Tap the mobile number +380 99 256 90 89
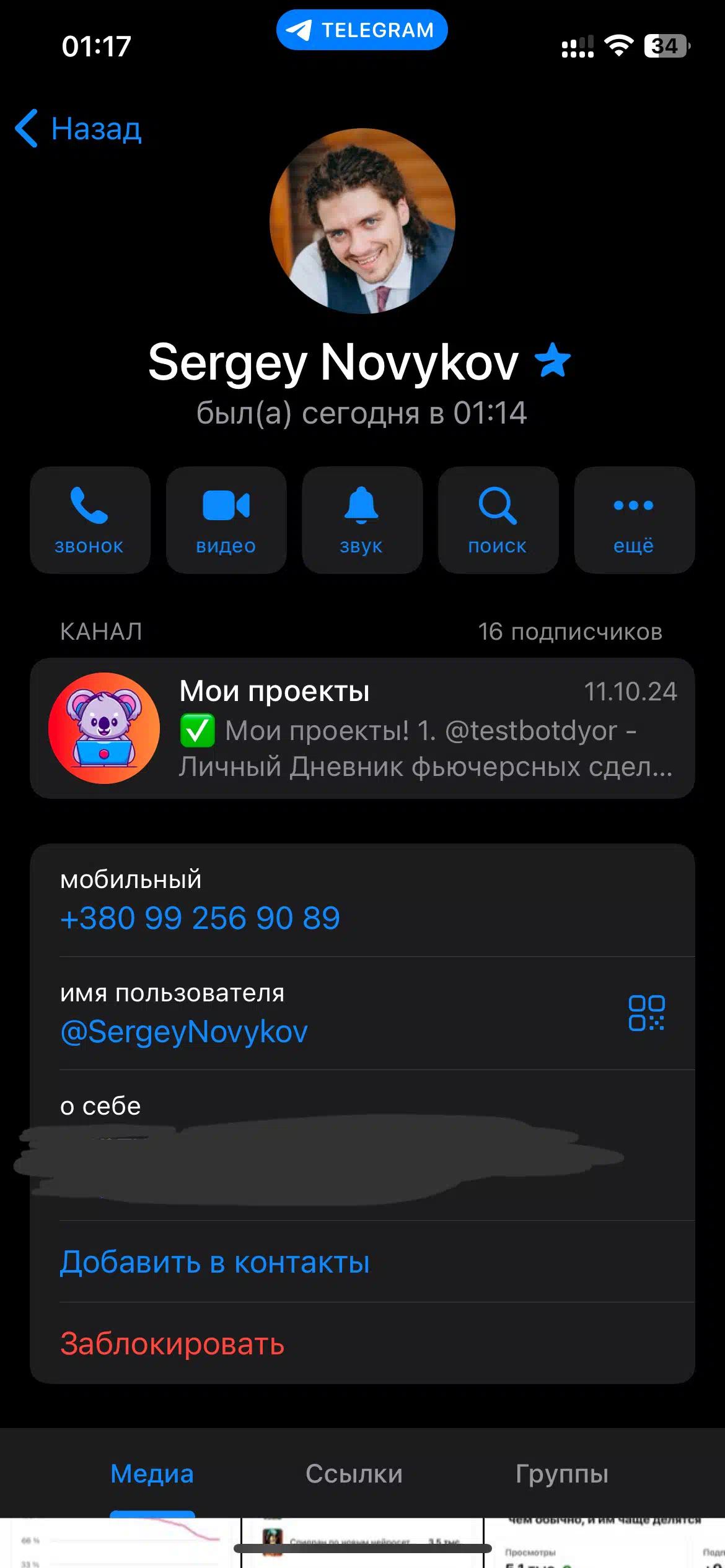725x1568 pixels. click(x=200, y=918)
